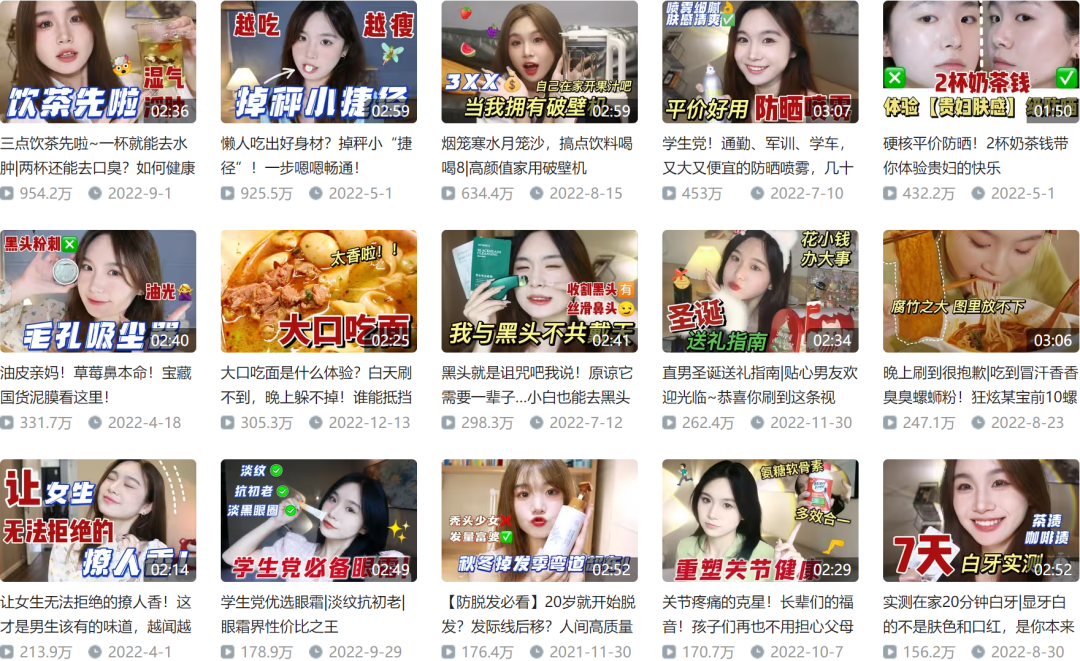The width and height of the screenshot is (1080, 661).
Task: Open the 饮茶先啦 tea video
Action: (98, 62)
